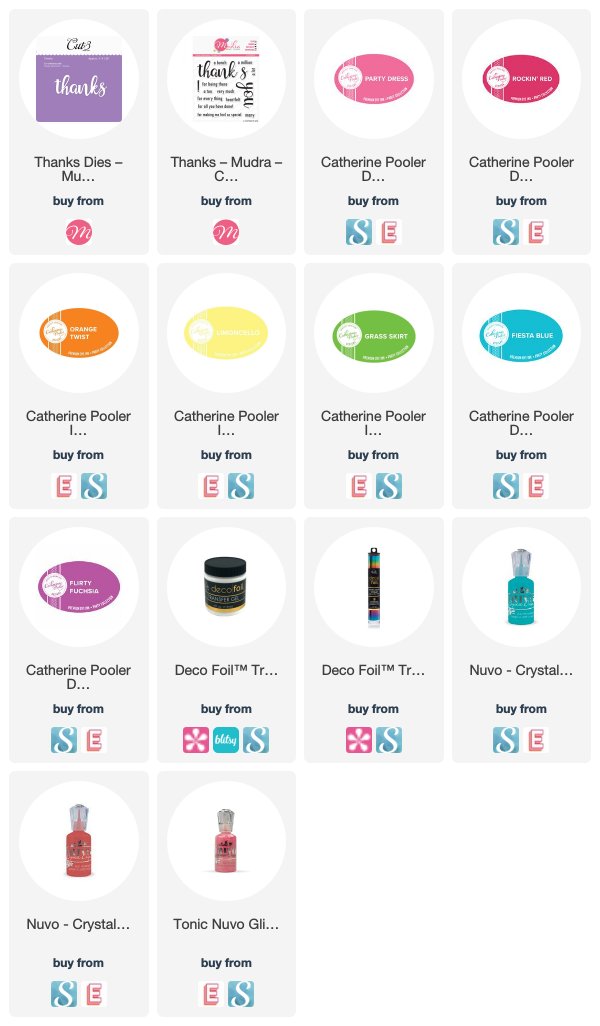Image resolution: width=600 pixels, height=1026 pixels.
Task: Buy Flirty Fuchsia ink from the S store icon
Action: (64, 740)
